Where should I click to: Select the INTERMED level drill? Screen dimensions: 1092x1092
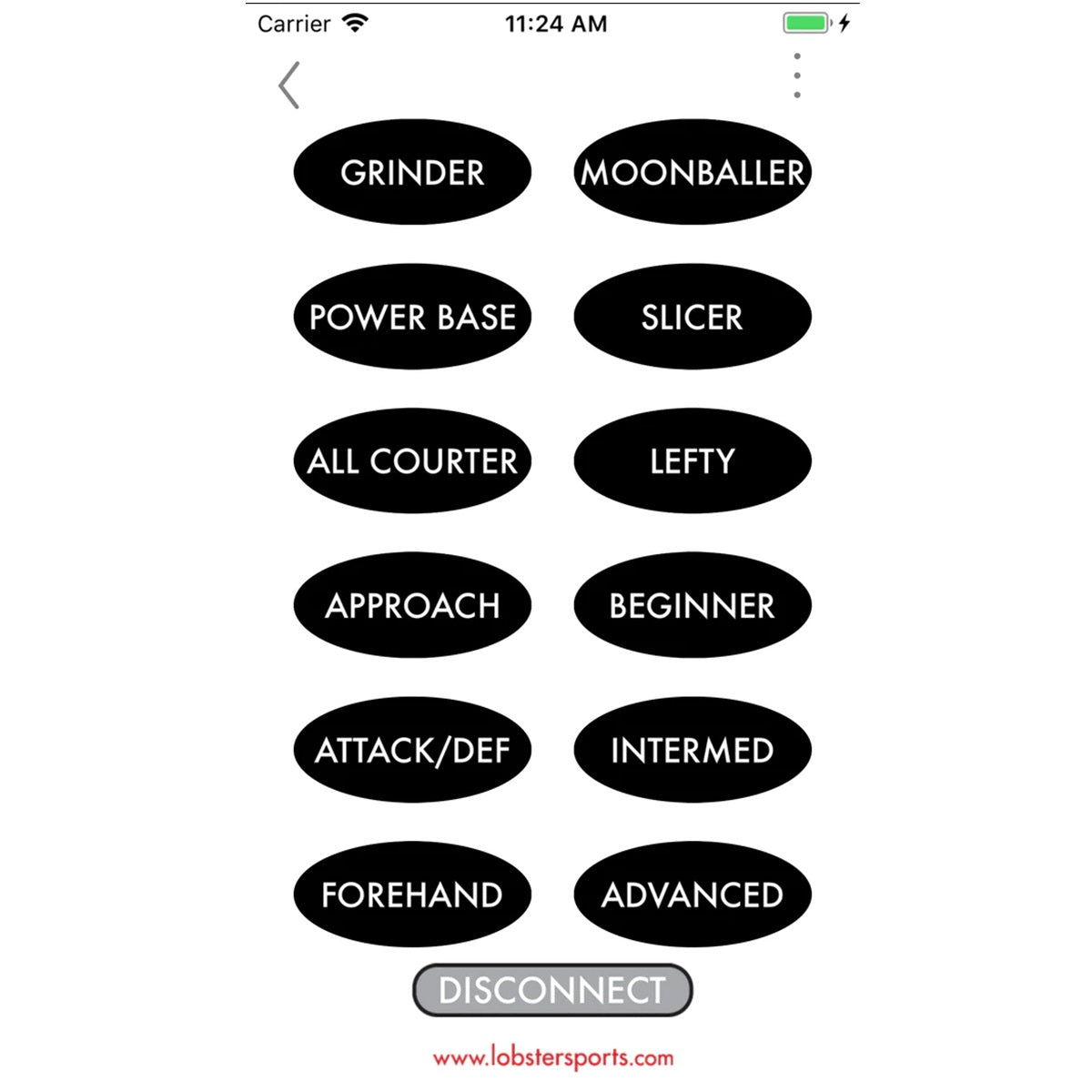693,750
